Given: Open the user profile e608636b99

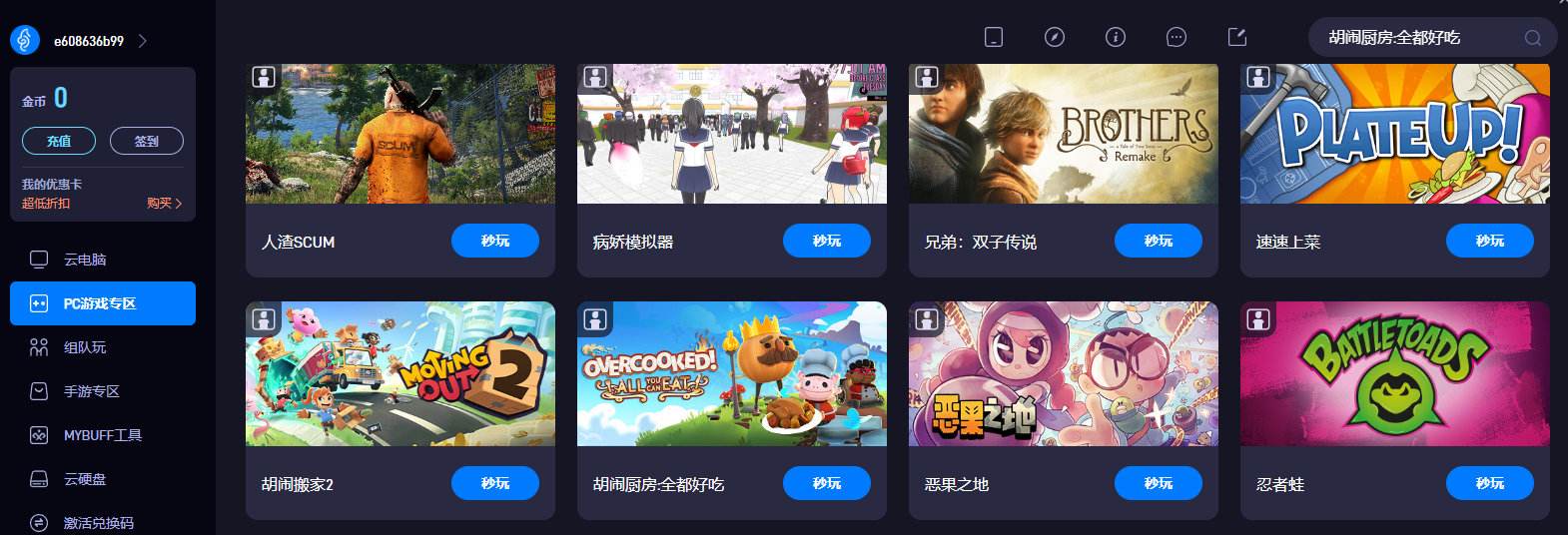Looking at the screenshot, I should tap(88, 41).
